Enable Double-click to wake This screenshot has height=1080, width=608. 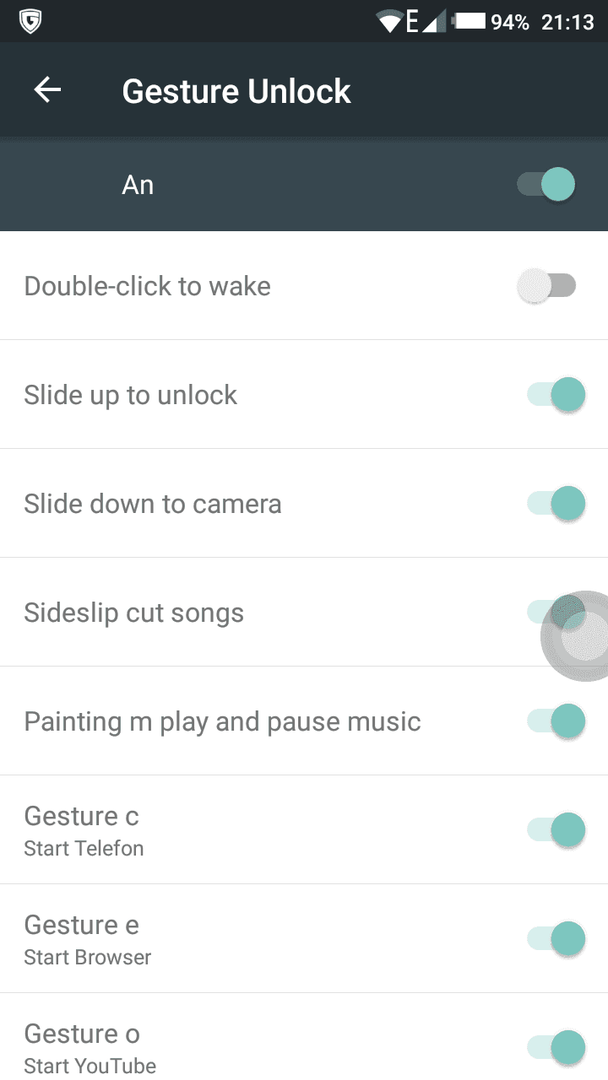pos(546,285)
